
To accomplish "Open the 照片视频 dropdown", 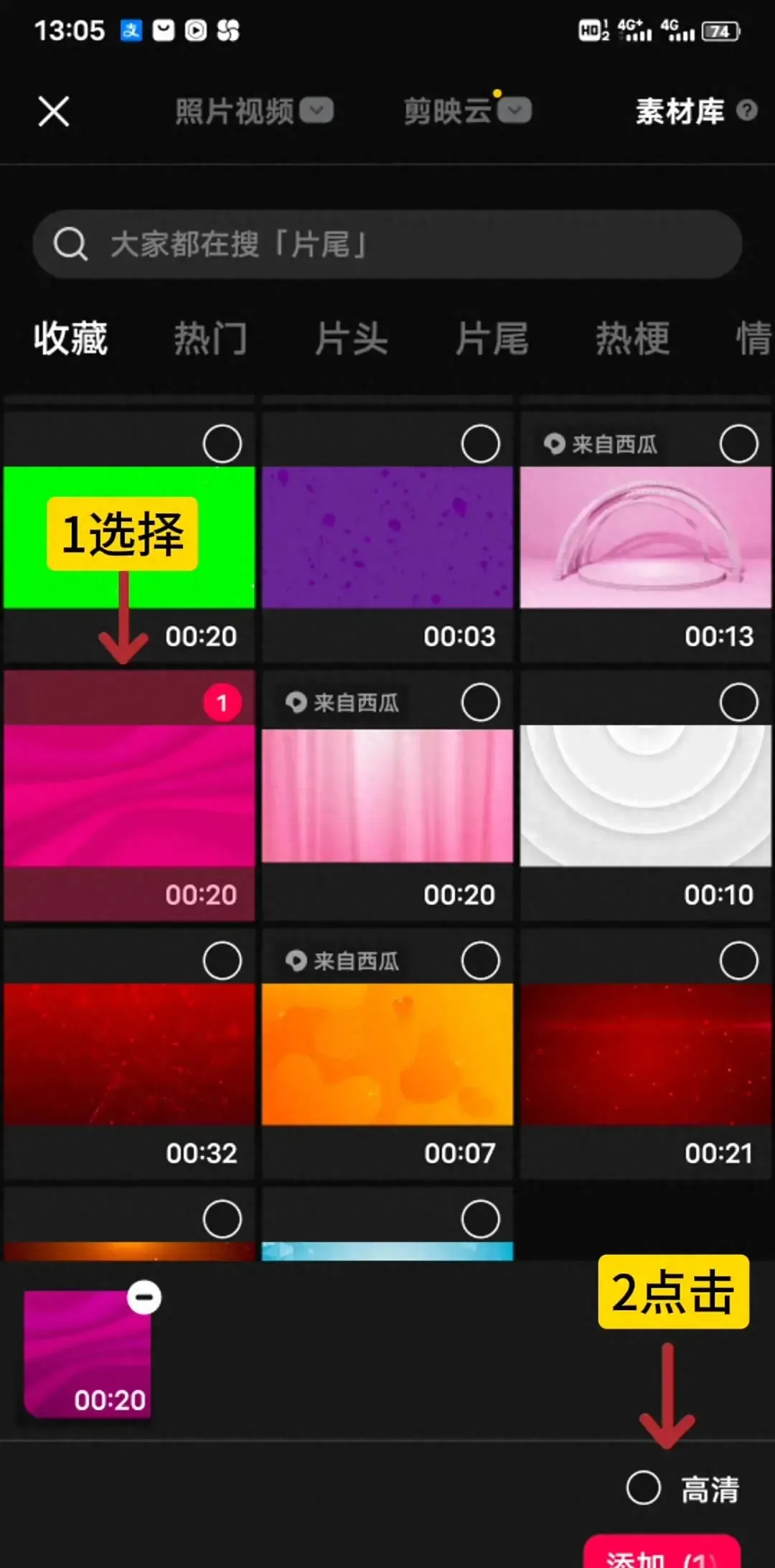I will [x=253, y=111].
